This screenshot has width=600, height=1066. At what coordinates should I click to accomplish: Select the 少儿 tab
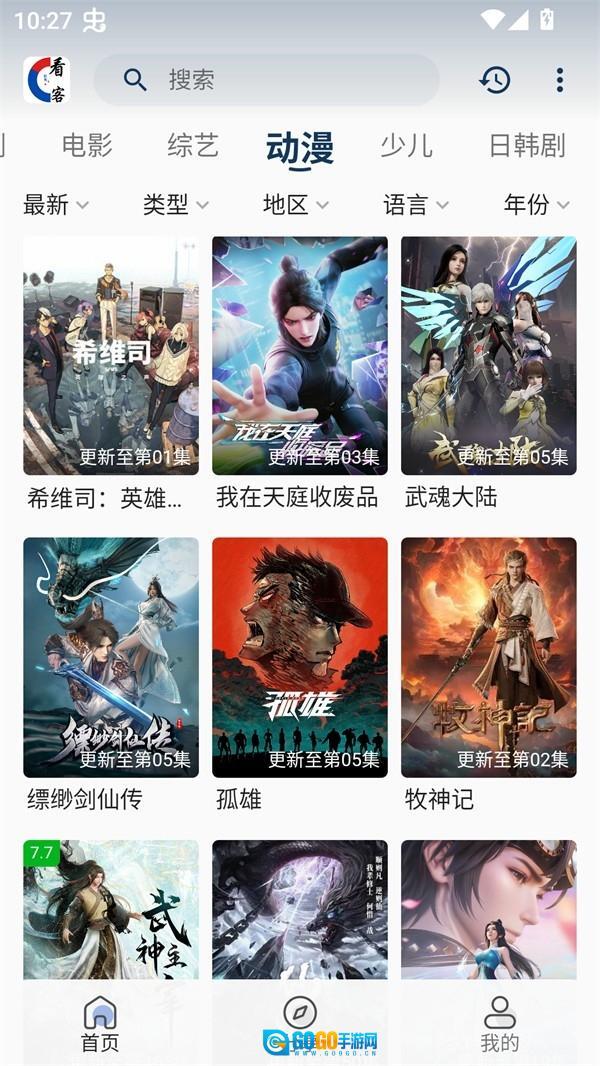click(x=406, y=146)
